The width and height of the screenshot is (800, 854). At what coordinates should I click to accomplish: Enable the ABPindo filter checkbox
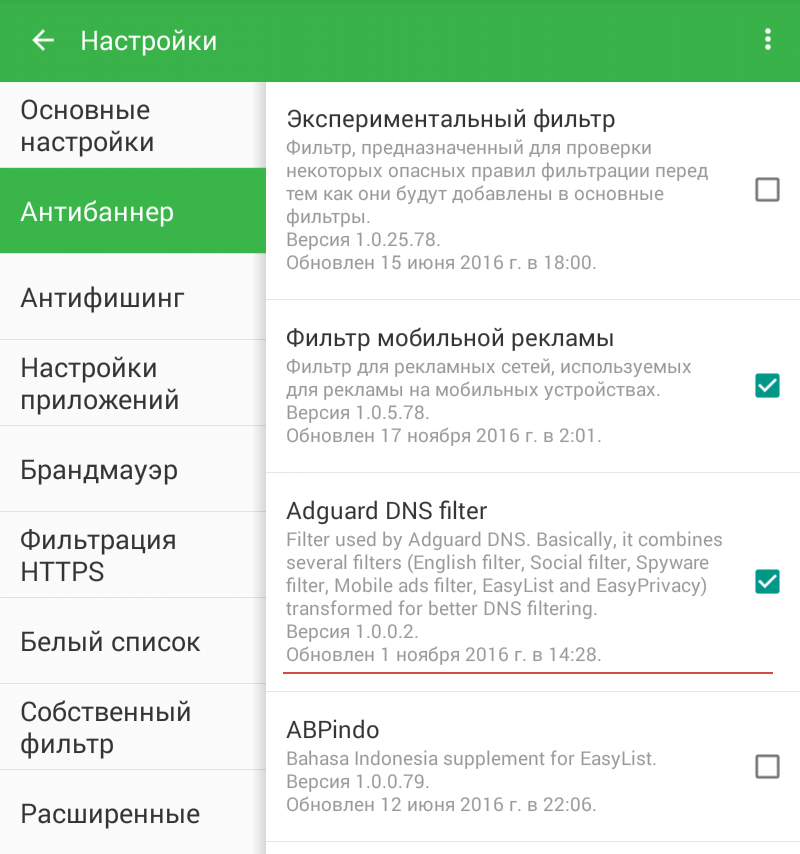(767, 767)
